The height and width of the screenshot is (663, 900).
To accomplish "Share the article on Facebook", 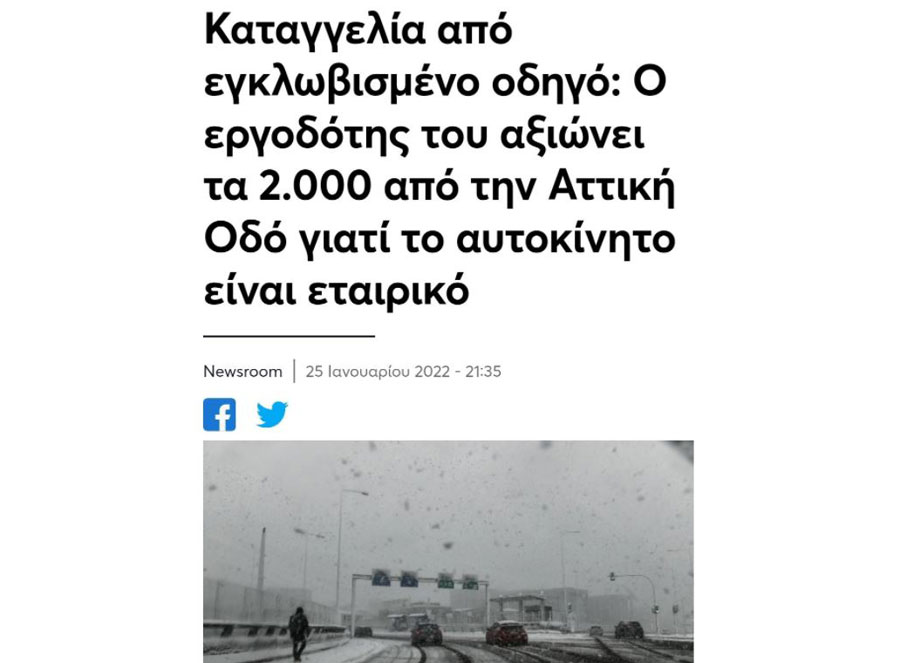I will (219, 414).
